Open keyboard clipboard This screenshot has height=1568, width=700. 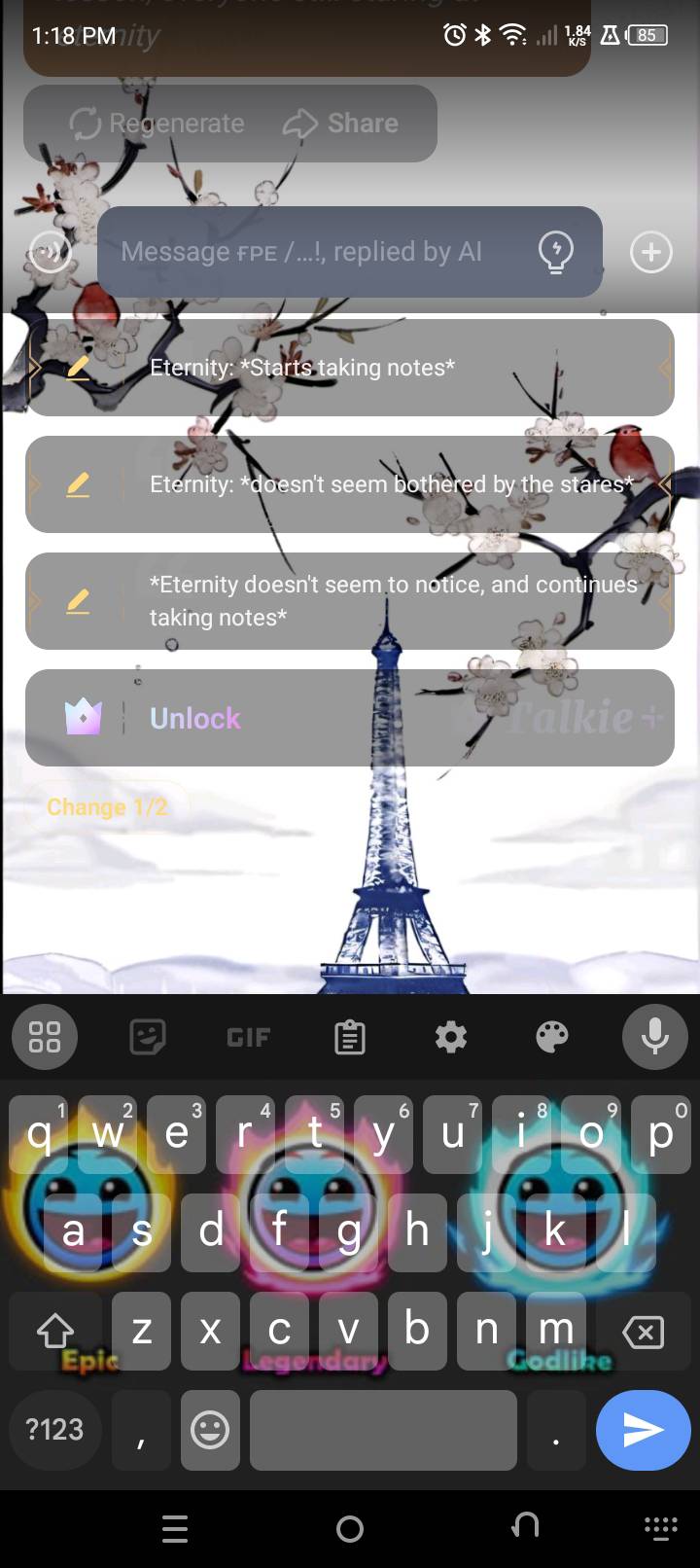point(349,1037)
